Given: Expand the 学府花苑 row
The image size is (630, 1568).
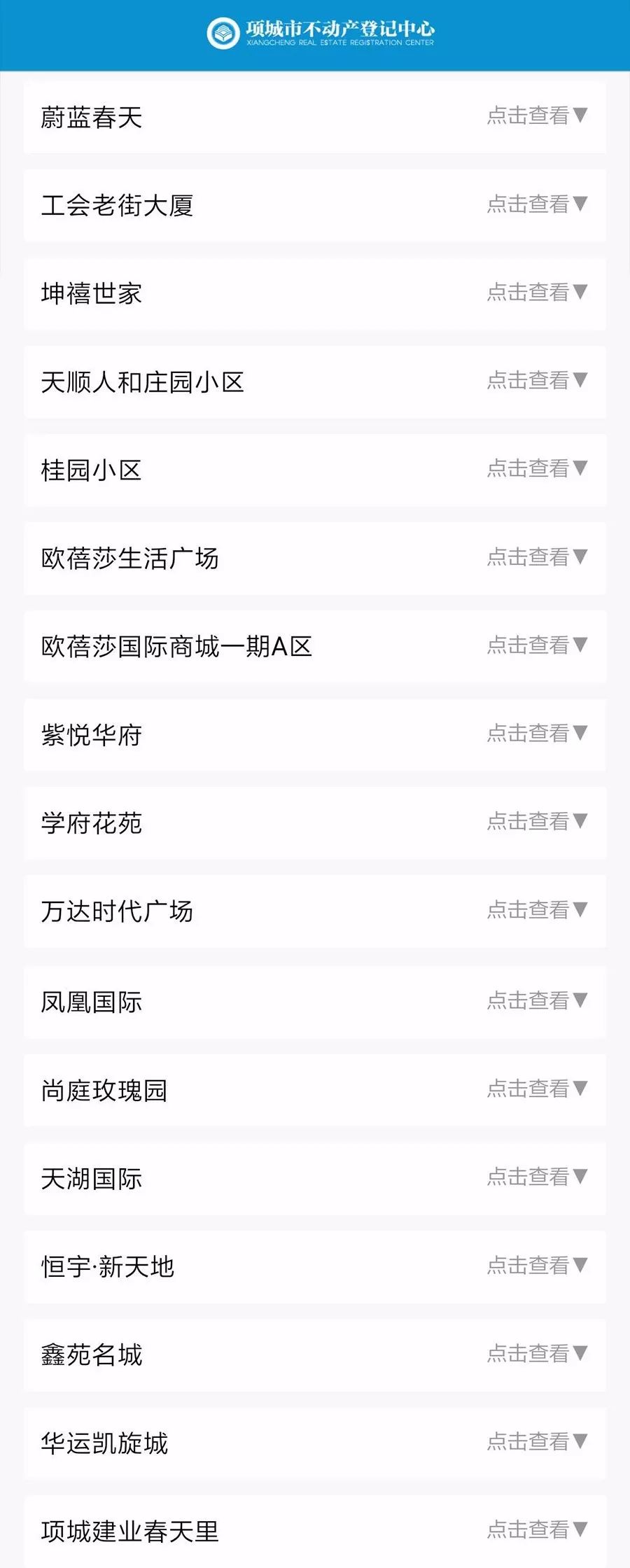Looking at the screenshot, I should (x=536, y=822).
